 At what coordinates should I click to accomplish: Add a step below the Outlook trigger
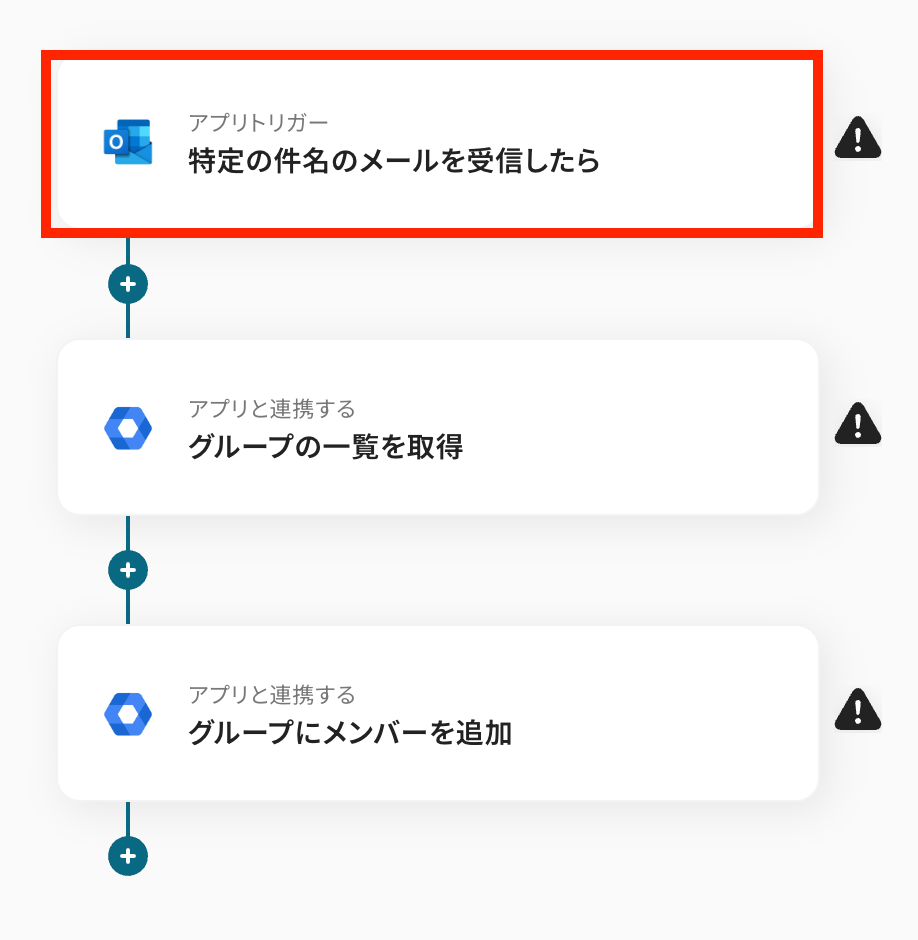pyautogui.click(x=128, y=285)
